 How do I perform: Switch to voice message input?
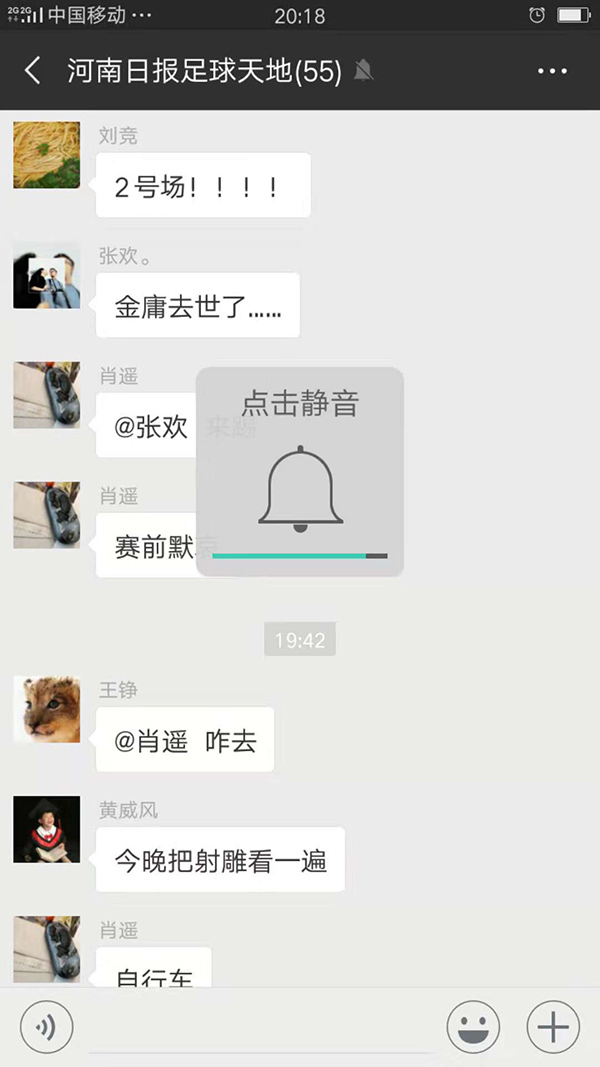click(46, 1027)
